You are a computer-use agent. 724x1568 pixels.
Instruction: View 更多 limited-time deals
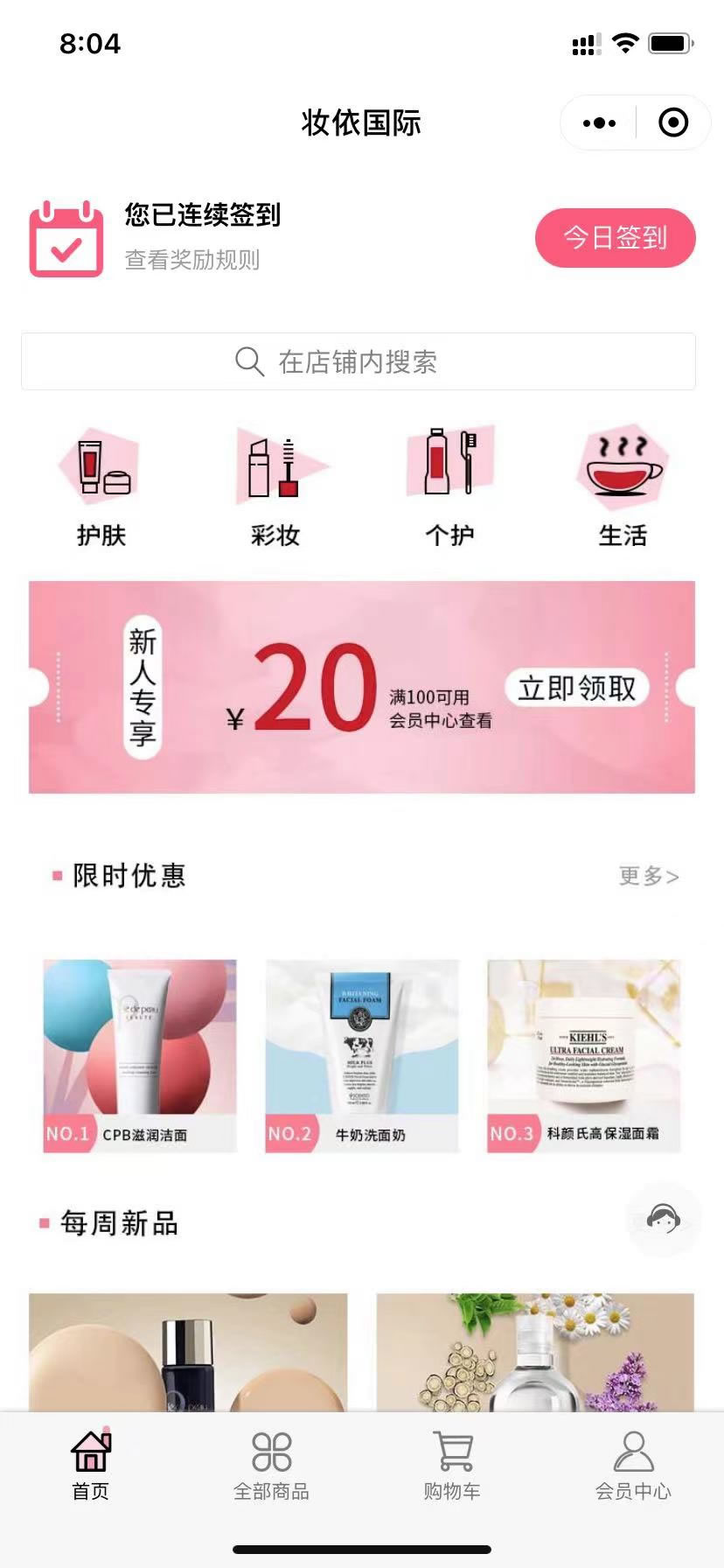tap(648, 876)
